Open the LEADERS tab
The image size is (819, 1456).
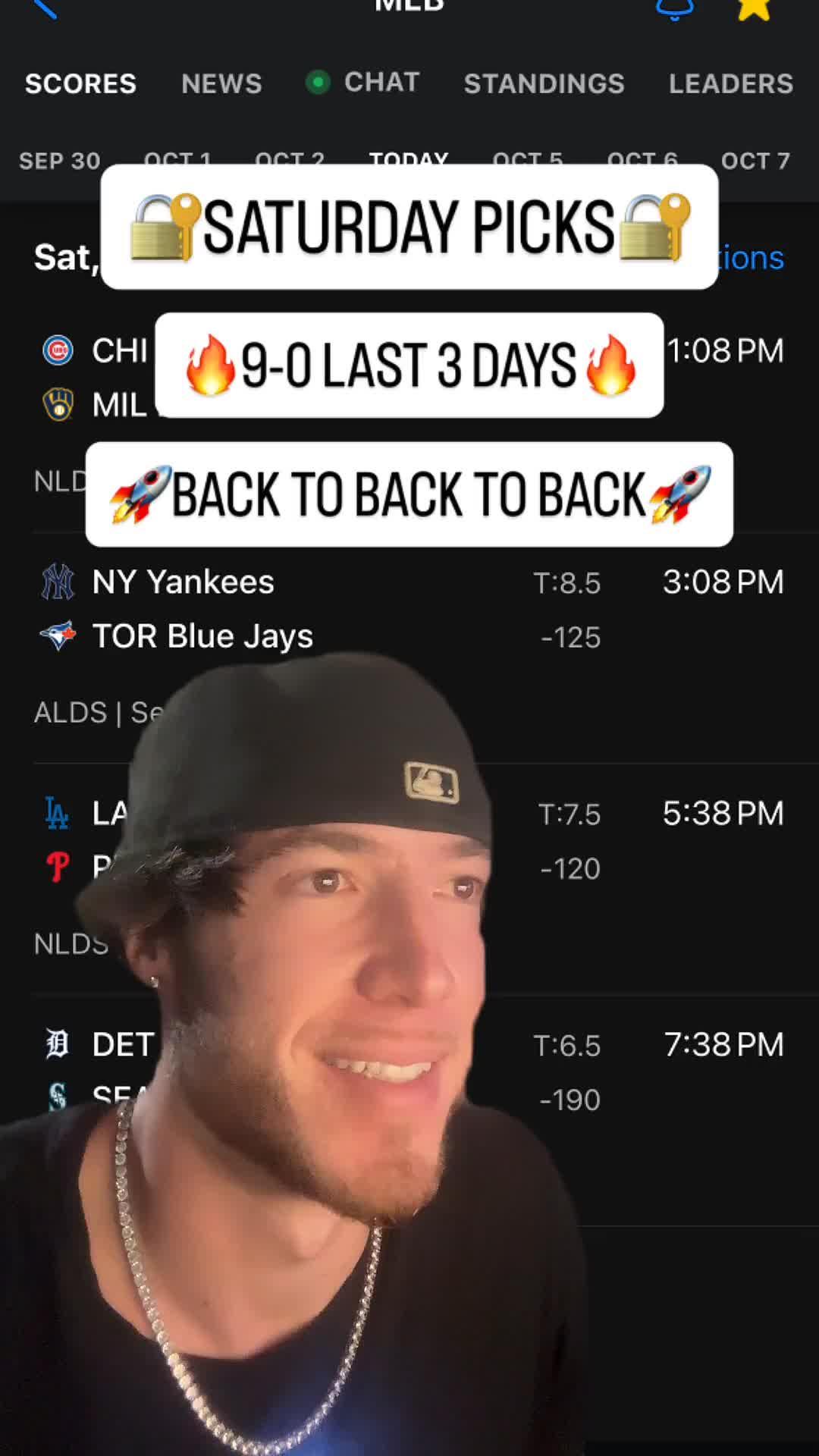pyautogui.click(x=729, y=83)
